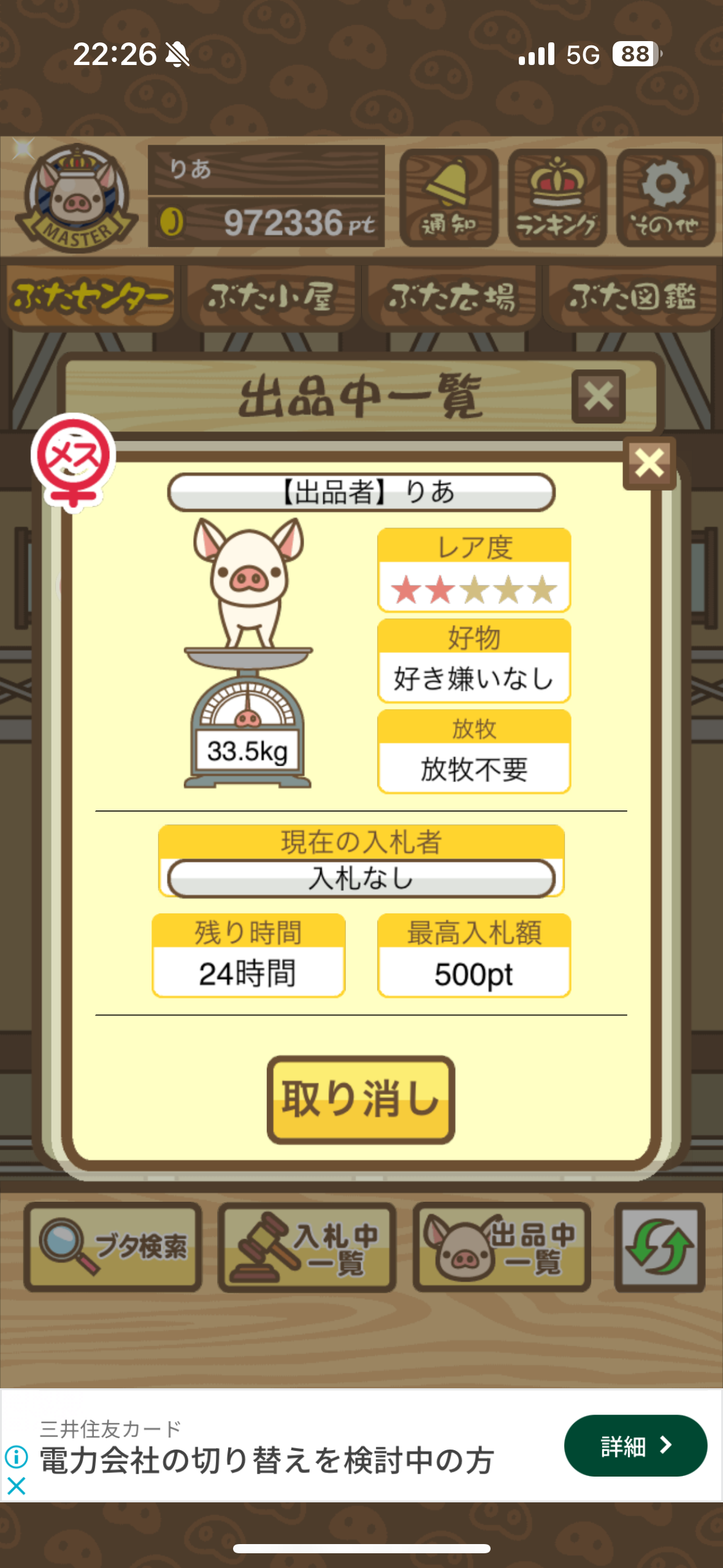Image resolution: width=723 pixels, height=1568 pixels.
Task: Cancel the listing with 取り消し button
Action: pos(361,1099)
